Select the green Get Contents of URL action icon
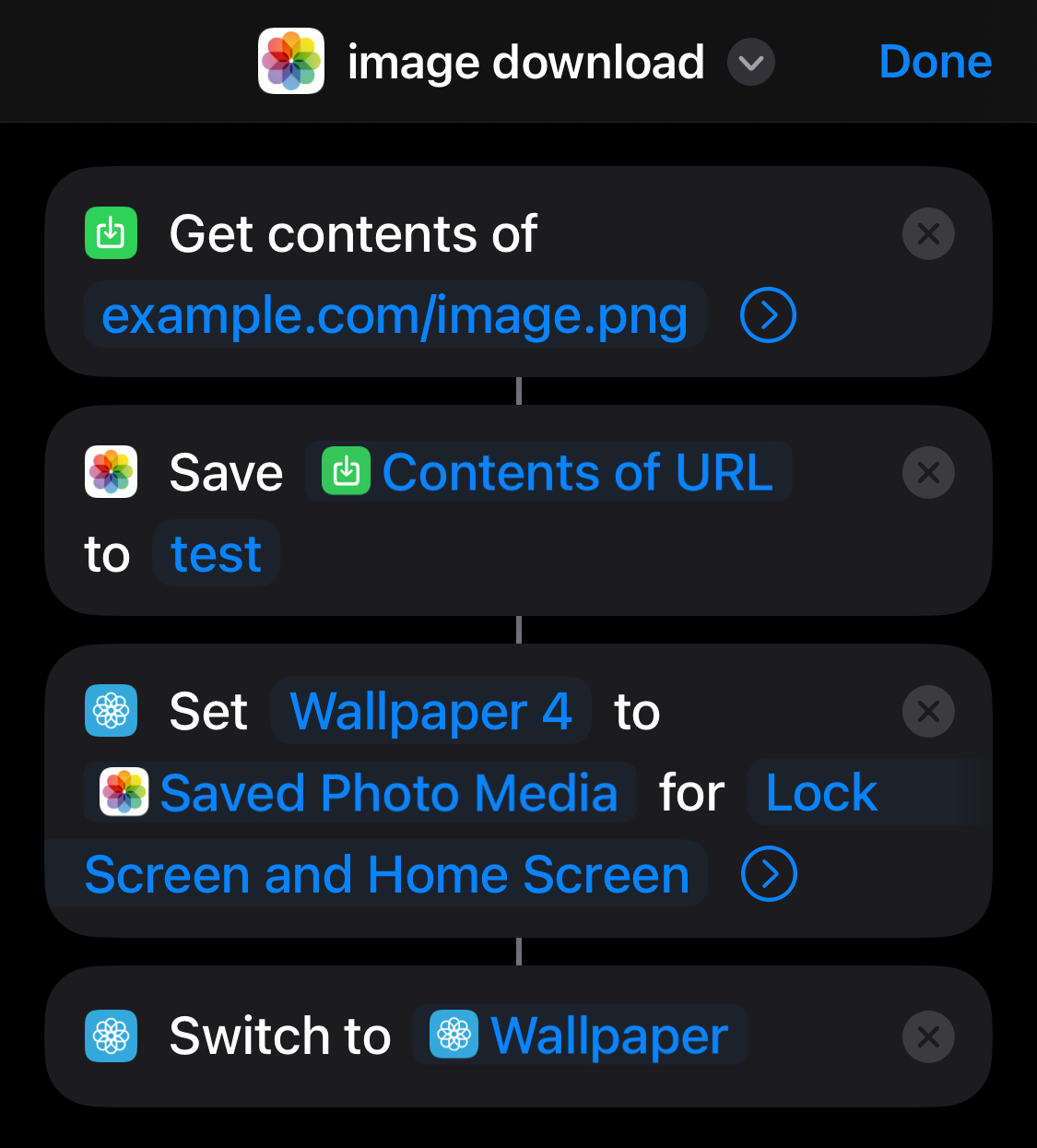This screenshot has height=1148, width=1037. pos(111,234)
